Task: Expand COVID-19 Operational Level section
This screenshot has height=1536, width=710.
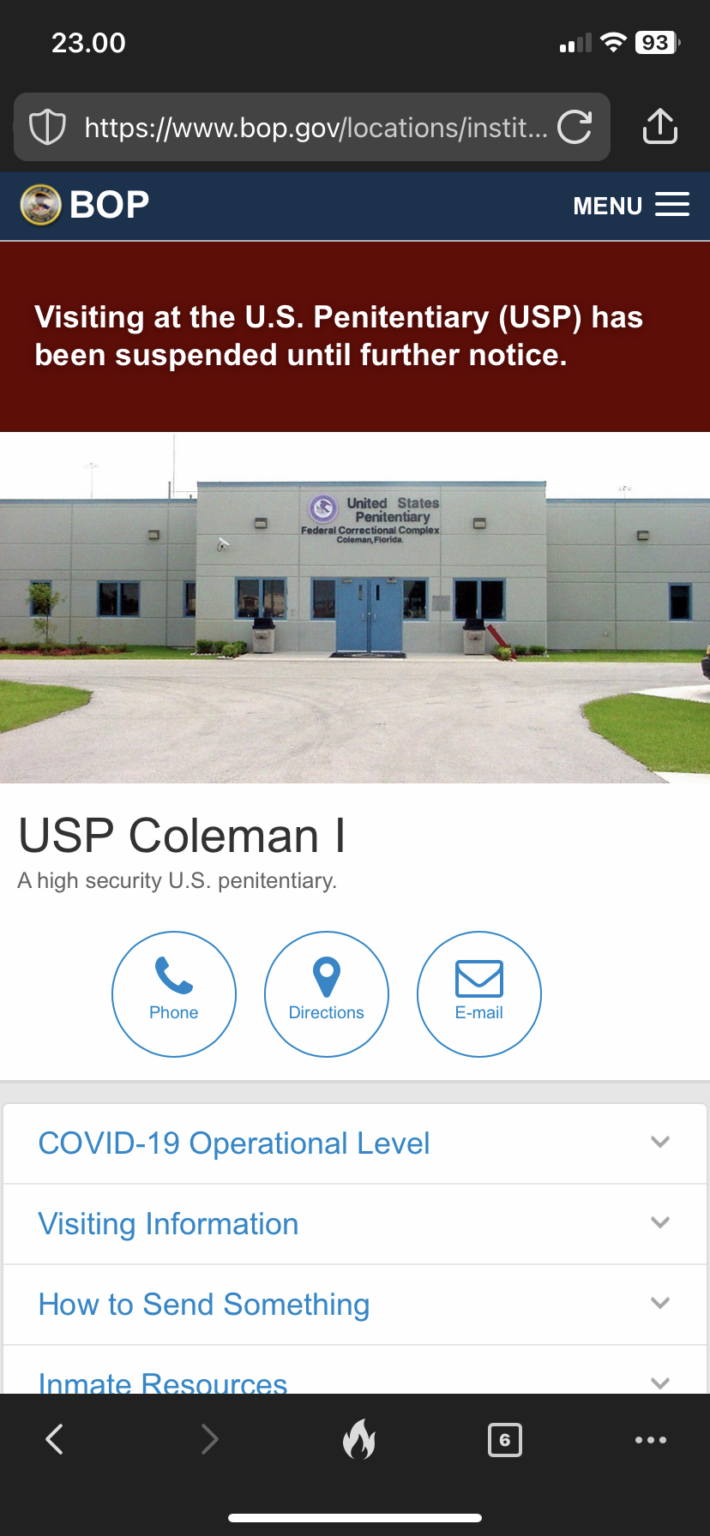Action: pyautogui.click(x=355, y=1144)
